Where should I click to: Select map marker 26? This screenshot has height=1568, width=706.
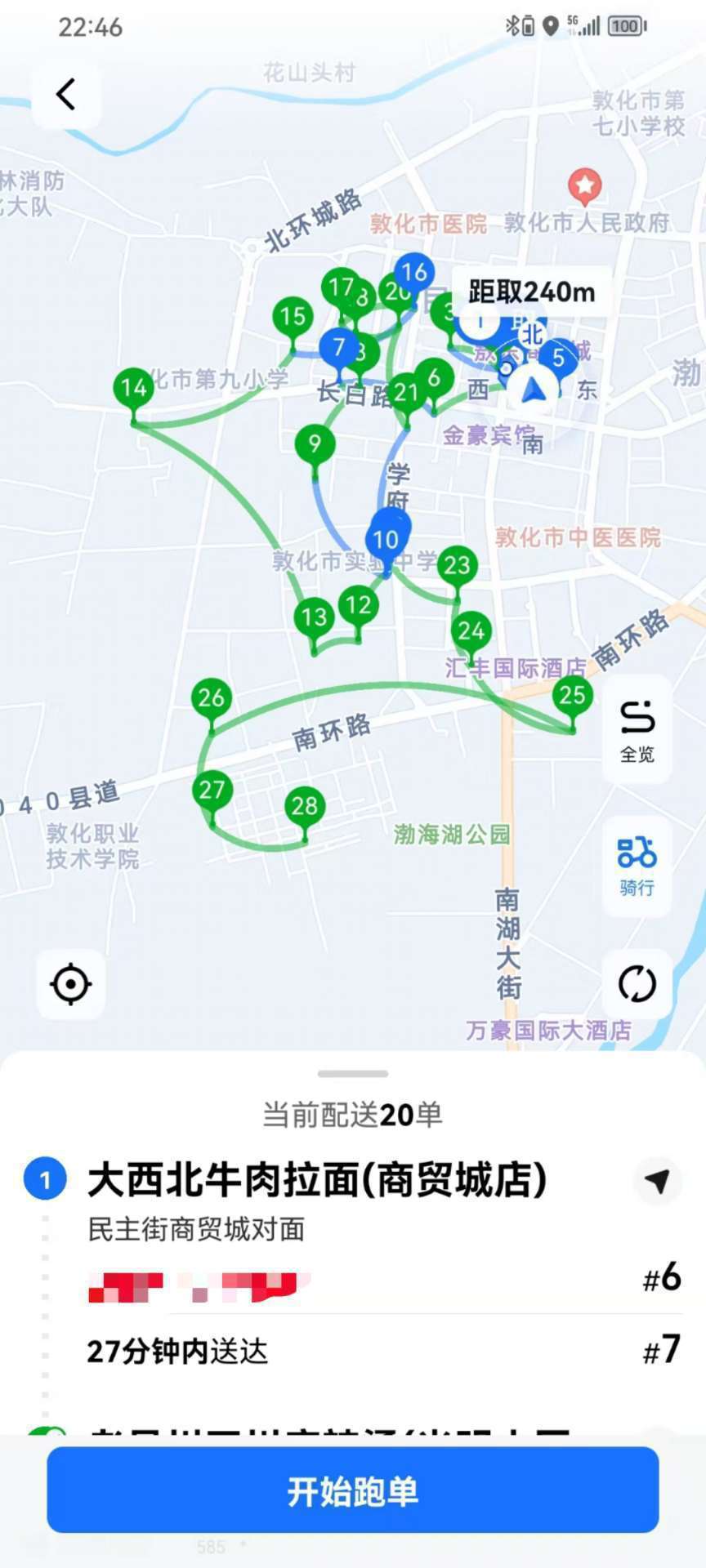click(212, 699)
